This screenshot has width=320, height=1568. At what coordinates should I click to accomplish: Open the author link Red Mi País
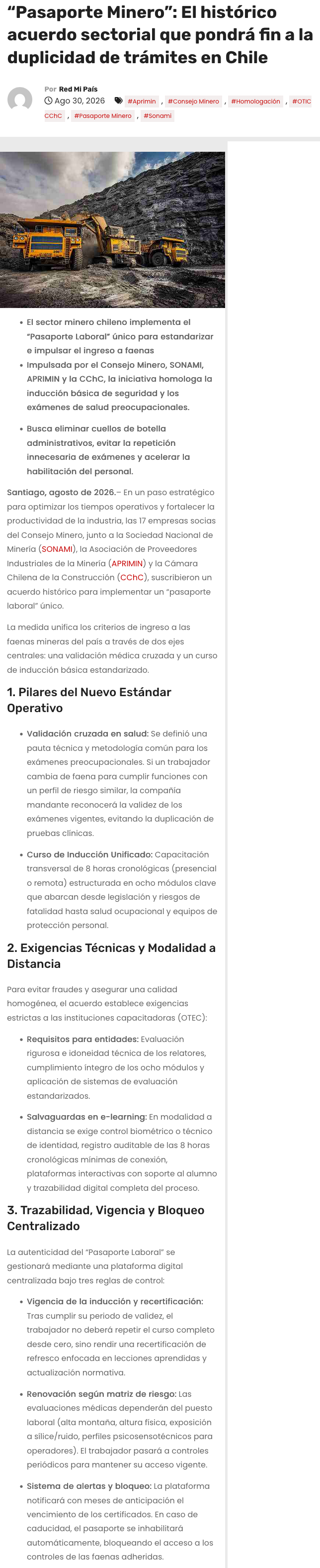78,89
